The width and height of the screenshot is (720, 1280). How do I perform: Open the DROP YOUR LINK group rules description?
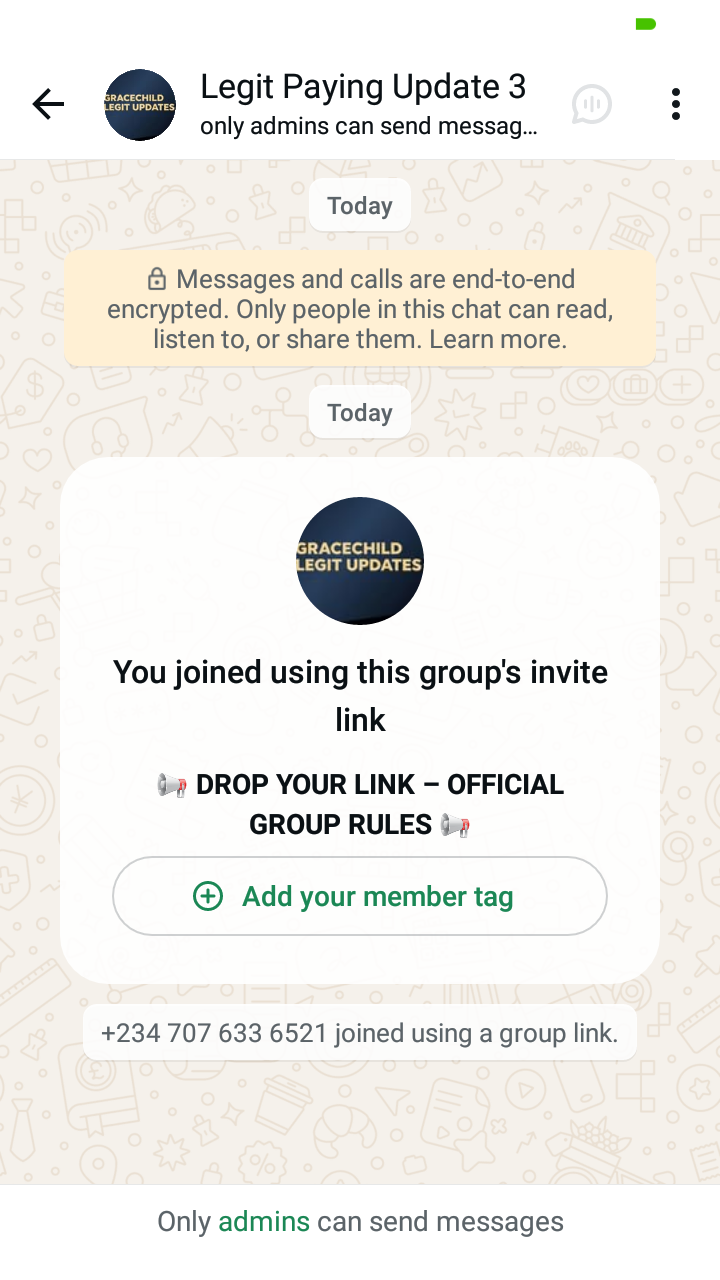[360, 804]
